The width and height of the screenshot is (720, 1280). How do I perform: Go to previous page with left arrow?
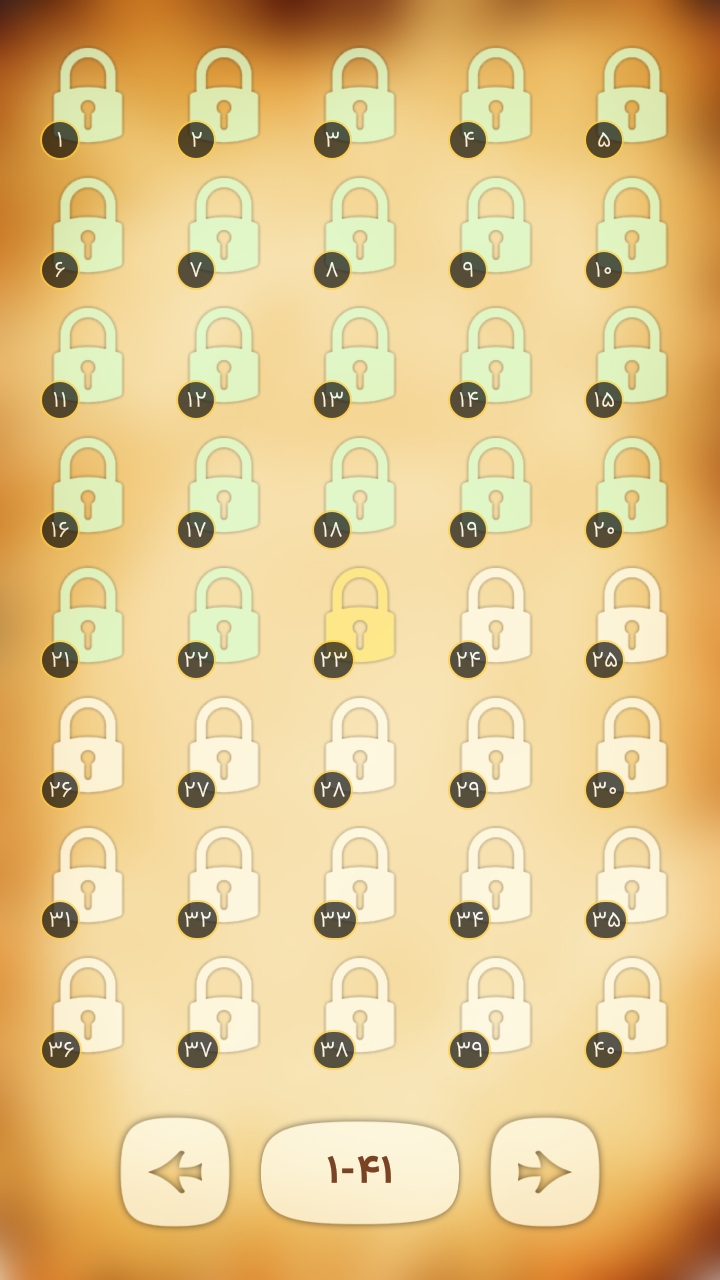(x=175, y=1171)
